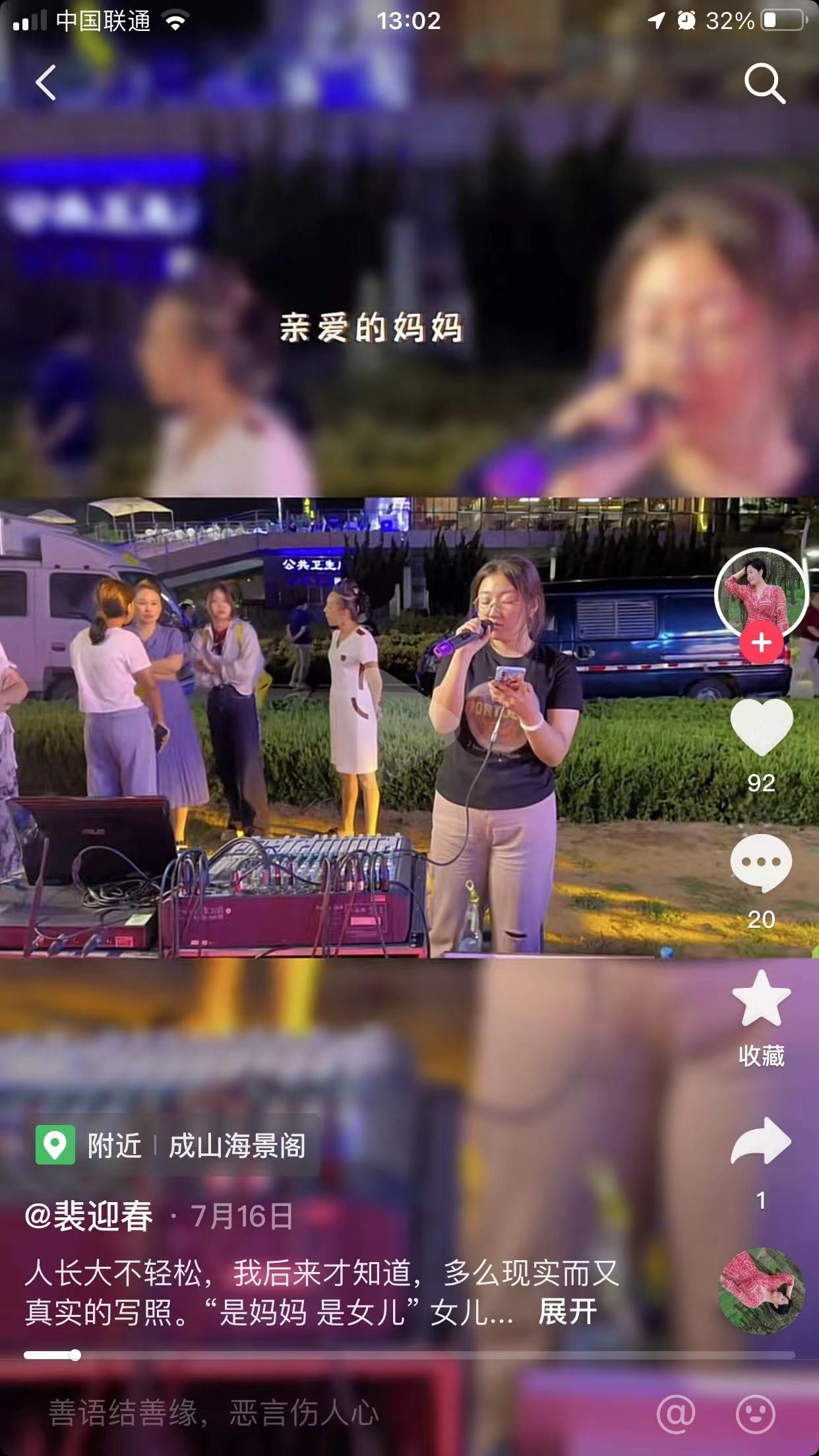This screenshot has height=1456, width=819.
Task: Follow the creator with the plus button
Action: pyautogui.click(x=761, y=642)
